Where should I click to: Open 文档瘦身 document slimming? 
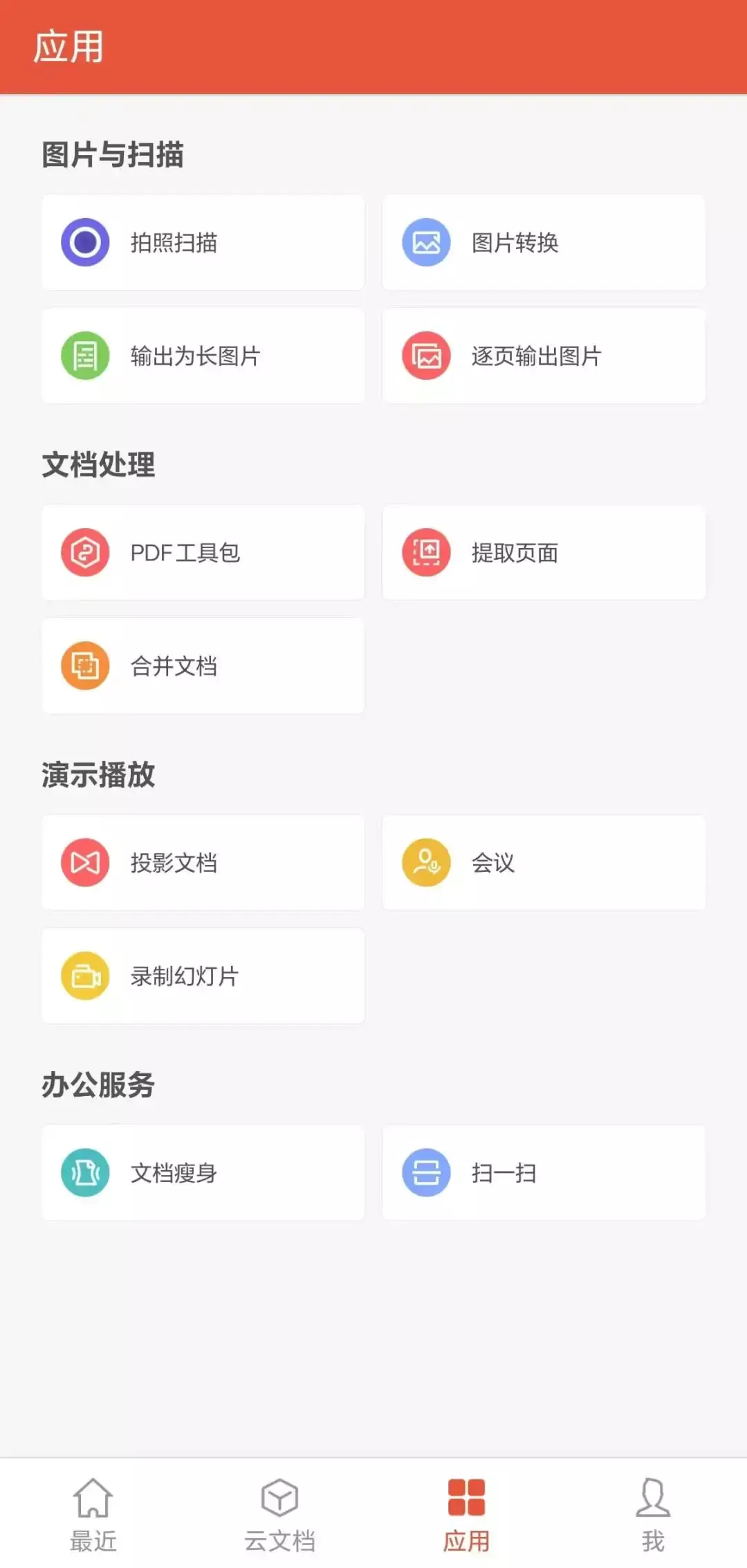pos(203,1172)
